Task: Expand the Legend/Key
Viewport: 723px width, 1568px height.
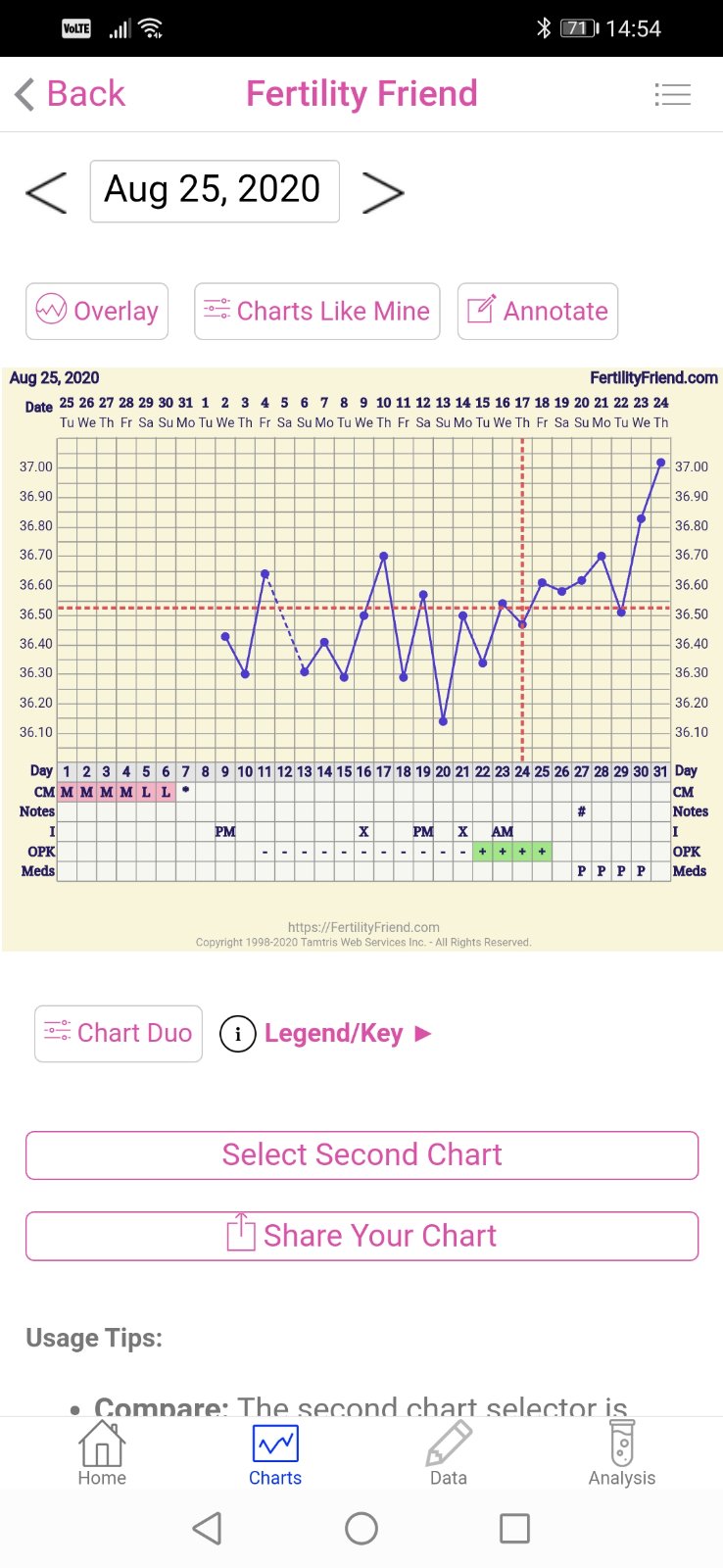Action: tap(333, 1034)
